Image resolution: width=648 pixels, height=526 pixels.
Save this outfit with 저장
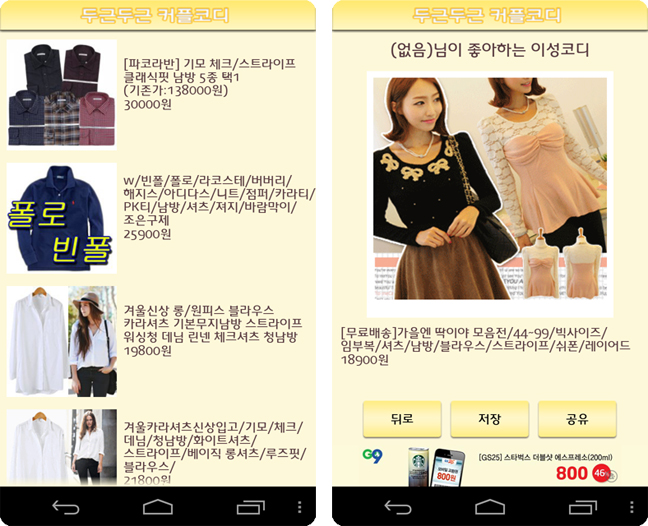489,419
